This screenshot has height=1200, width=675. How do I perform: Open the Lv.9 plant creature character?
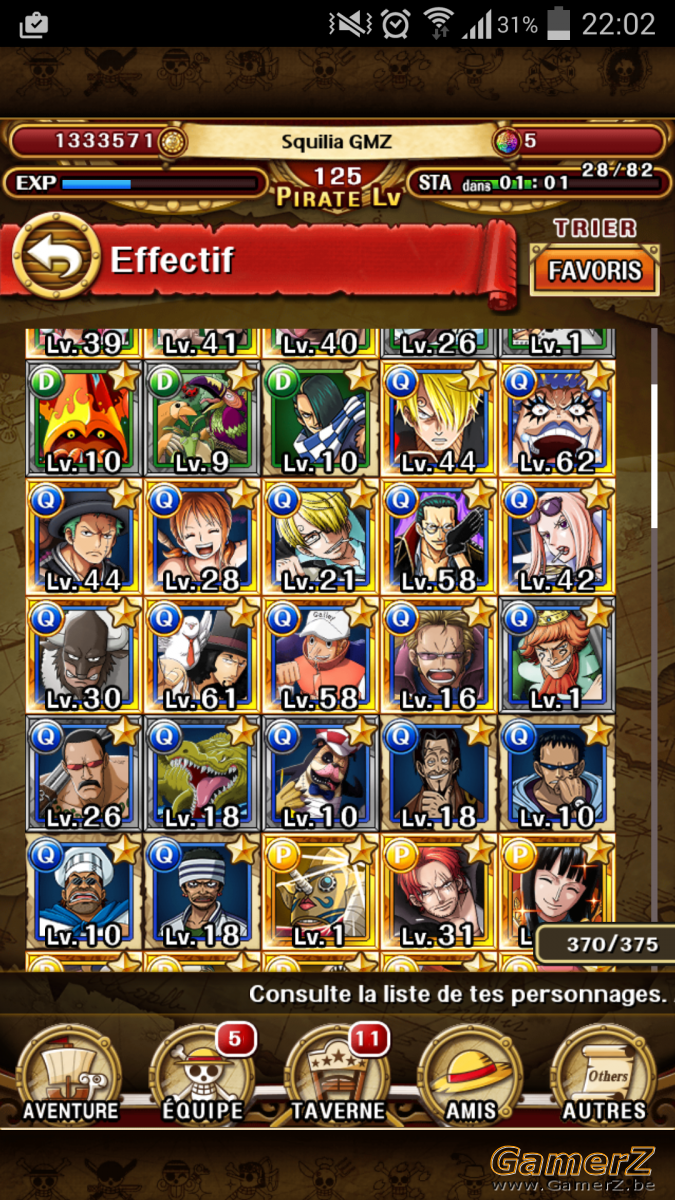tap(202, 419)
